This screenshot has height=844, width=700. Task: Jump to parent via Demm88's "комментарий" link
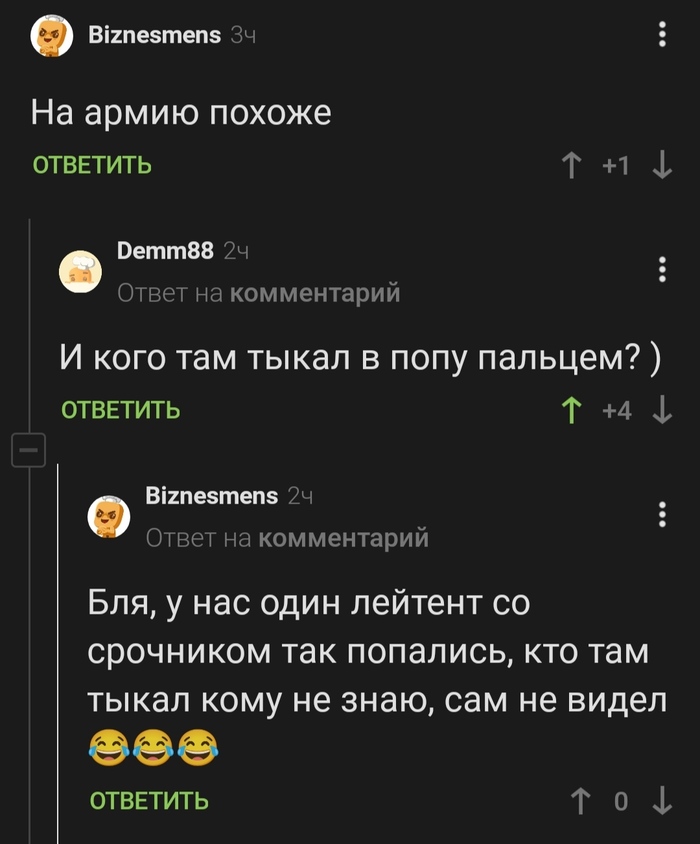[x=315, y=293]
